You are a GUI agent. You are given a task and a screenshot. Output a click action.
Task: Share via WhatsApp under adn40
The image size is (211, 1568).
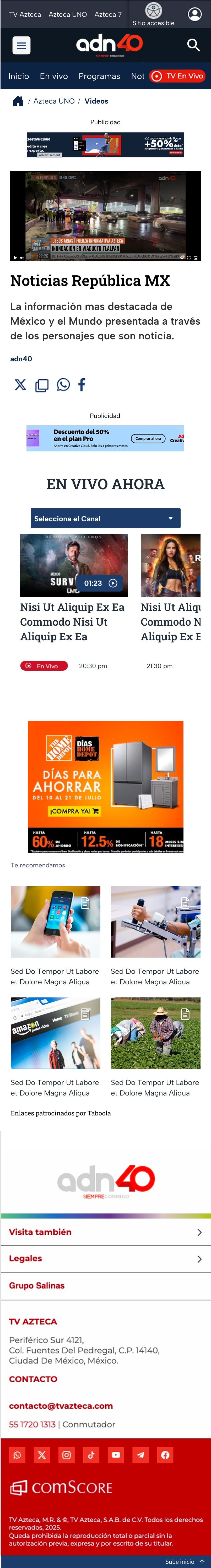click(x=63, y=385)
